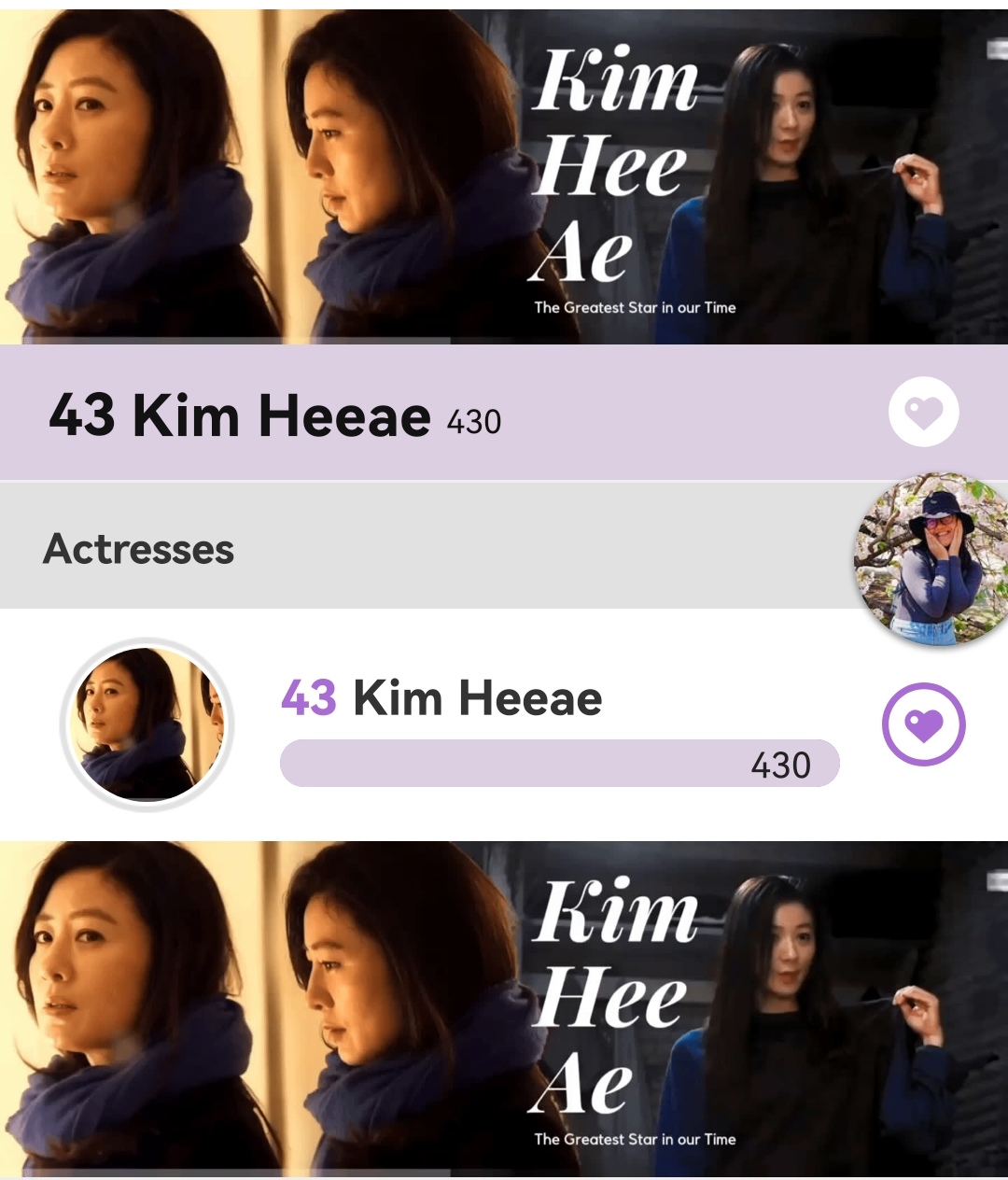
Task: Select the 43 Kim Heeae title bar
Action: pos(237,417)
